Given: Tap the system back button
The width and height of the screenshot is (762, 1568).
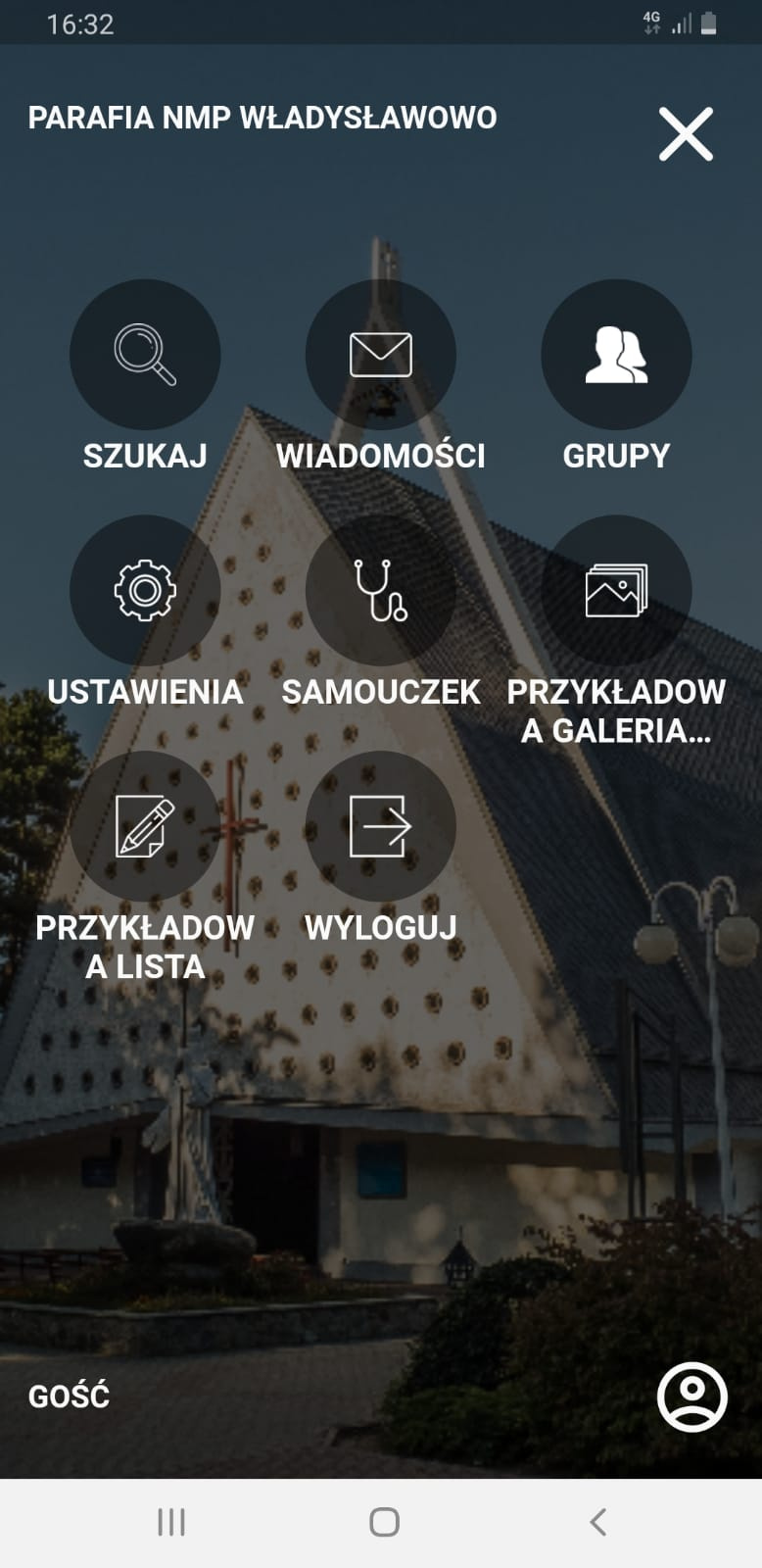Looking at the screenshot, I should coord(598,1522).
